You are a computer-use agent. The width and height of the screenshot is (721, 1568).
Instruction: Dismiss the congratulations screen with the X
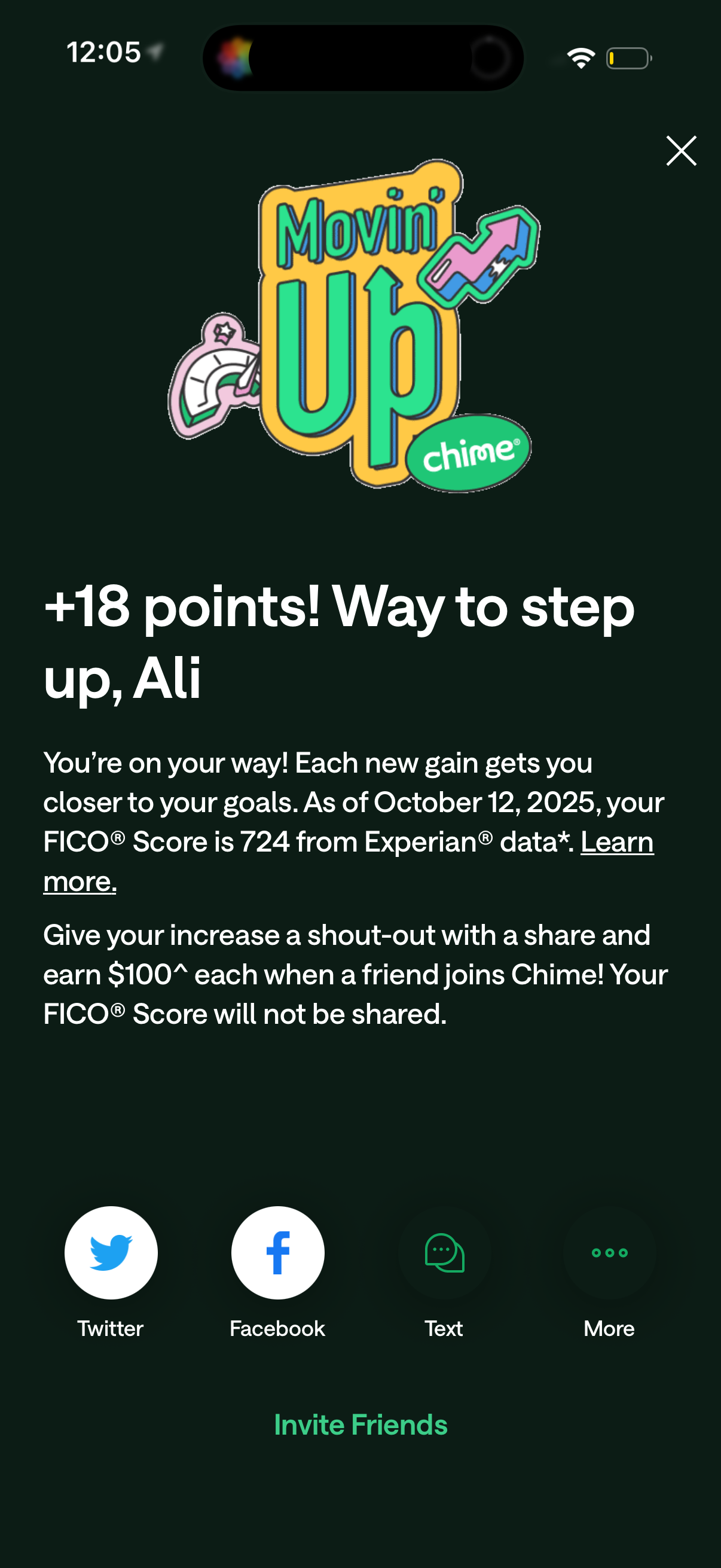pos(682,150)
